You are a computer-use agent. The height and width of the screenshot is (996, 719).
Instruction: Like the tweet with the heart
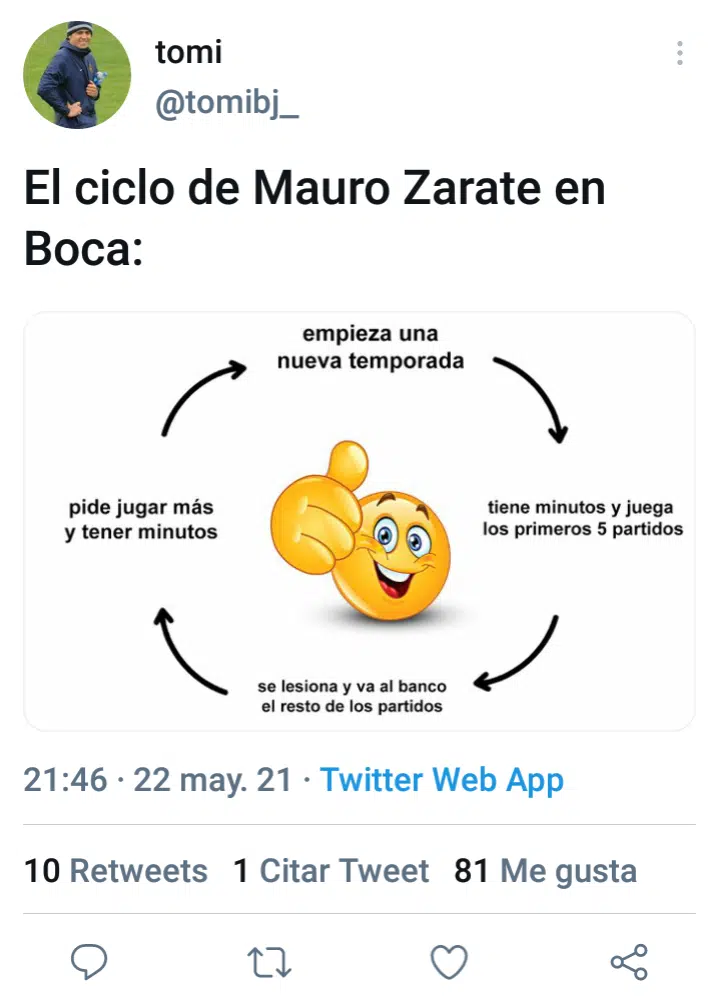click(x=449, y=962)
